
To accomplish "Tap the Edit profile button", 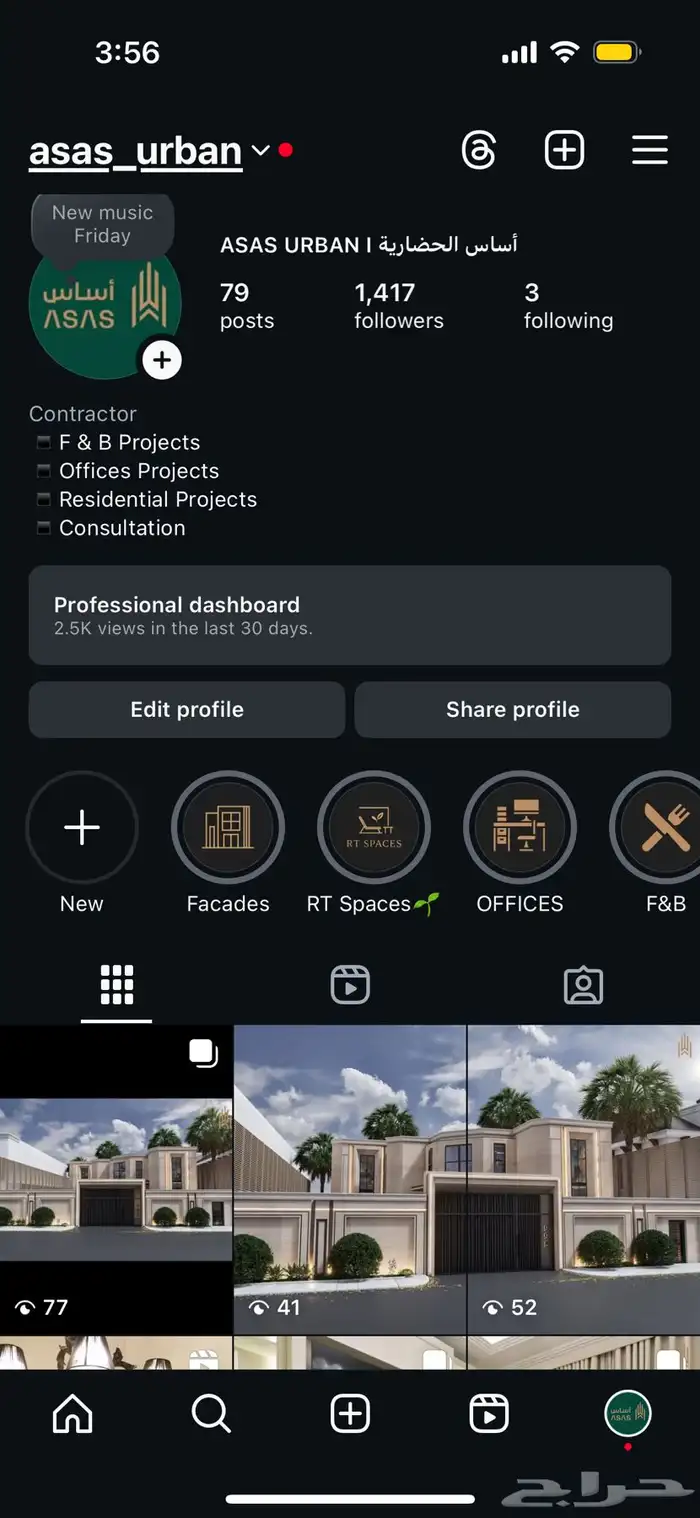I will [x=187, y=709].
